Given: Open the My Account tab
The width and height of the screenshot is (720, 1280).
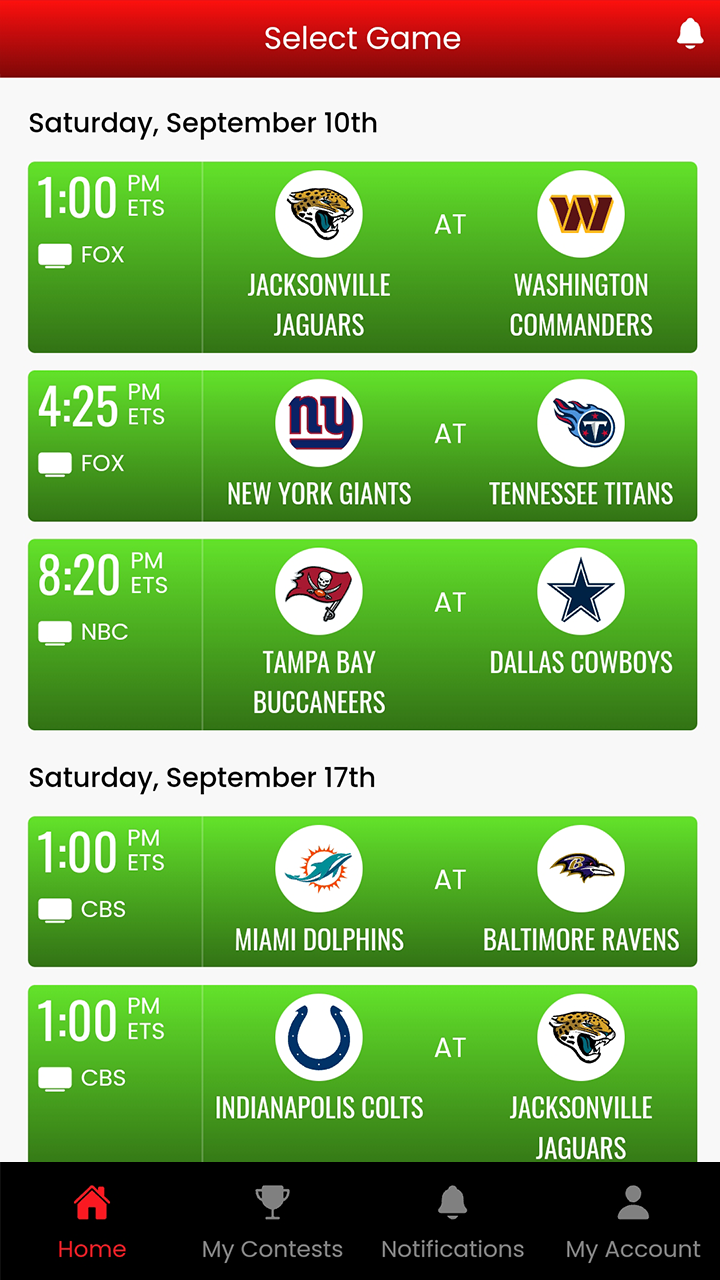Looking at the screenshot, I should 633,1222.
